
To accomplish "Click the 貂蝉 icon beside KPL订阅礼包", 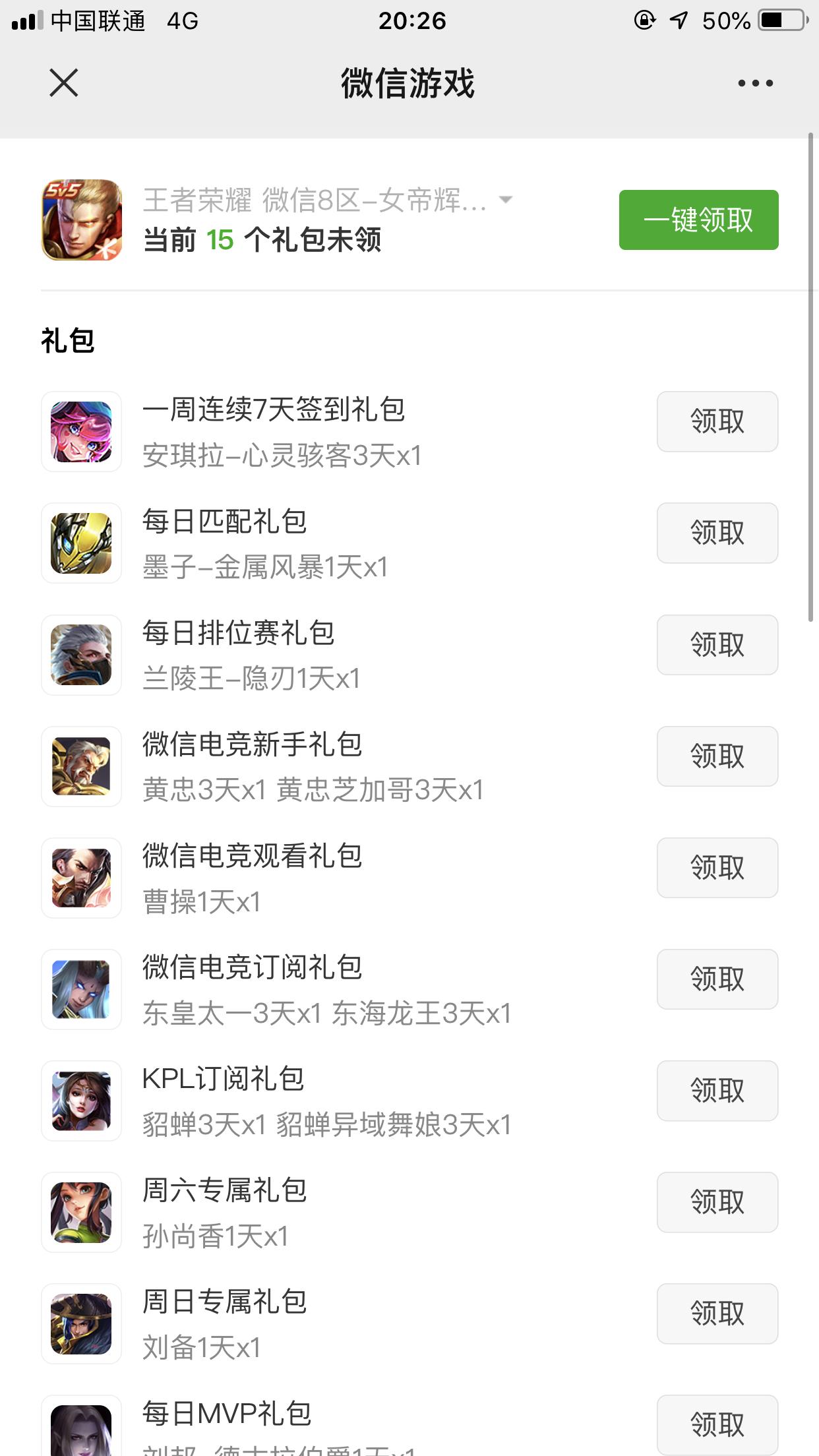I will 81,1101.
